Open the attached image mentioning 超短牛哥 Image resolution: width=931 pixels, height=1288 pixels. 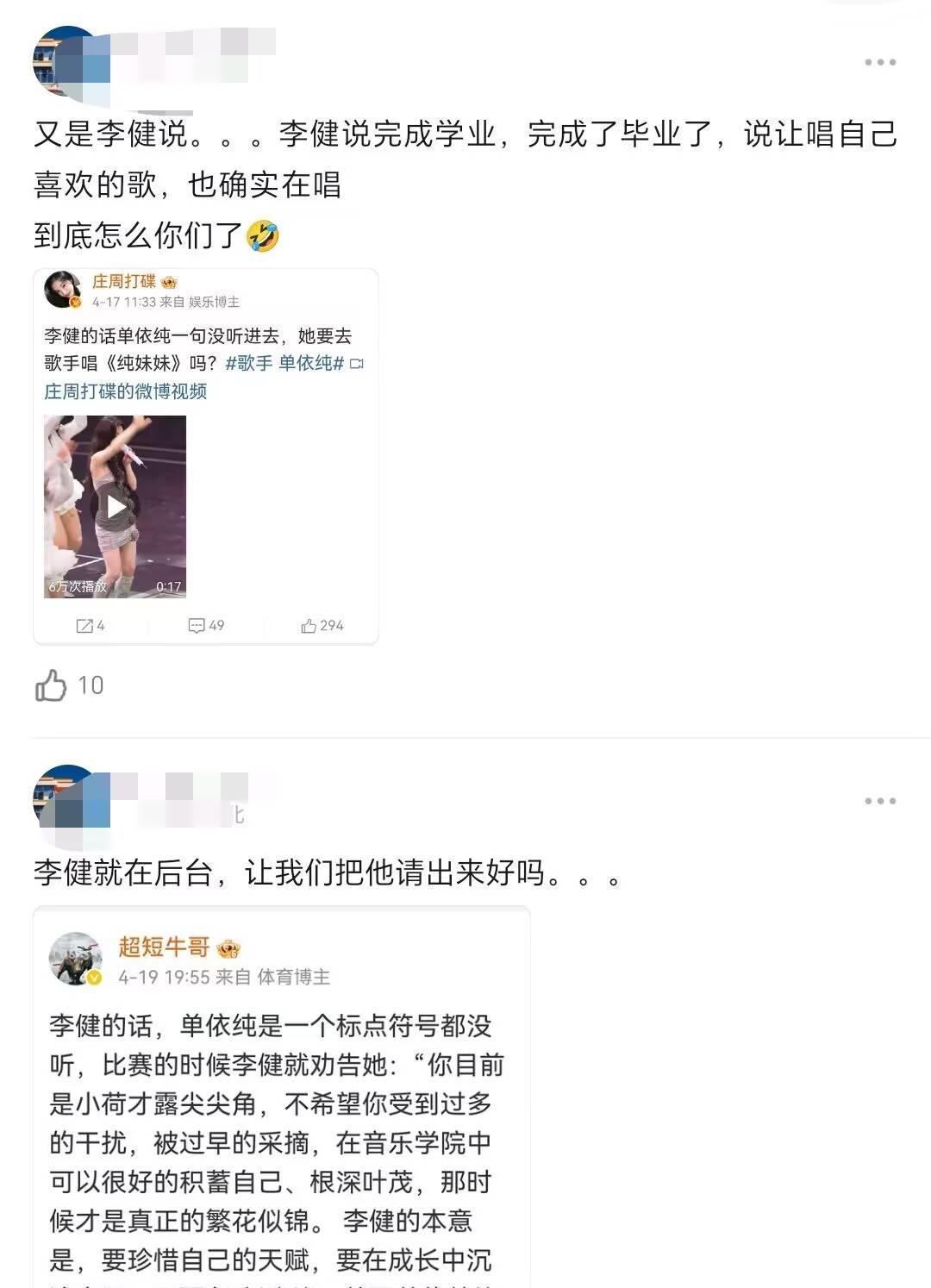tap(281, 1097)
